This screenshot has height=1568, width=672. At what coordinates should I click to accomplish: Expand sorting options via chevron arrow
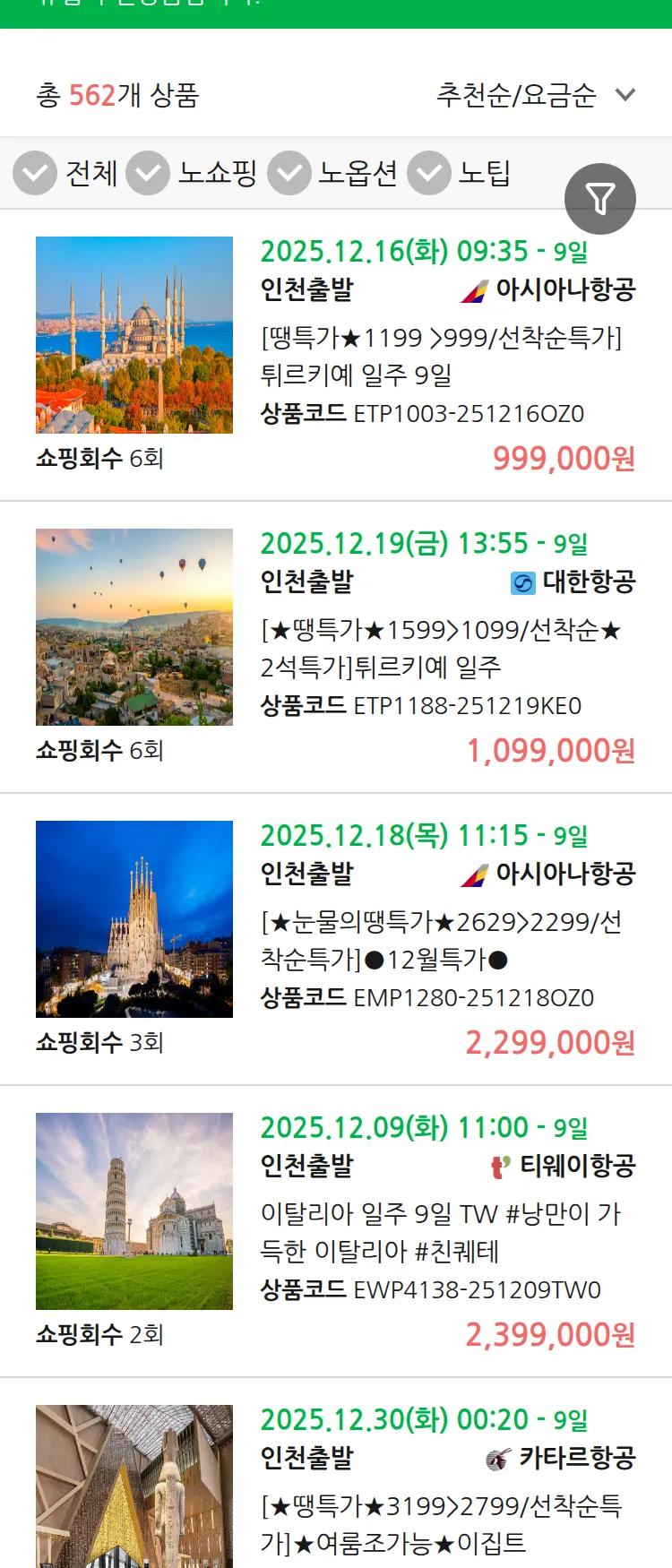coord(625,96)
